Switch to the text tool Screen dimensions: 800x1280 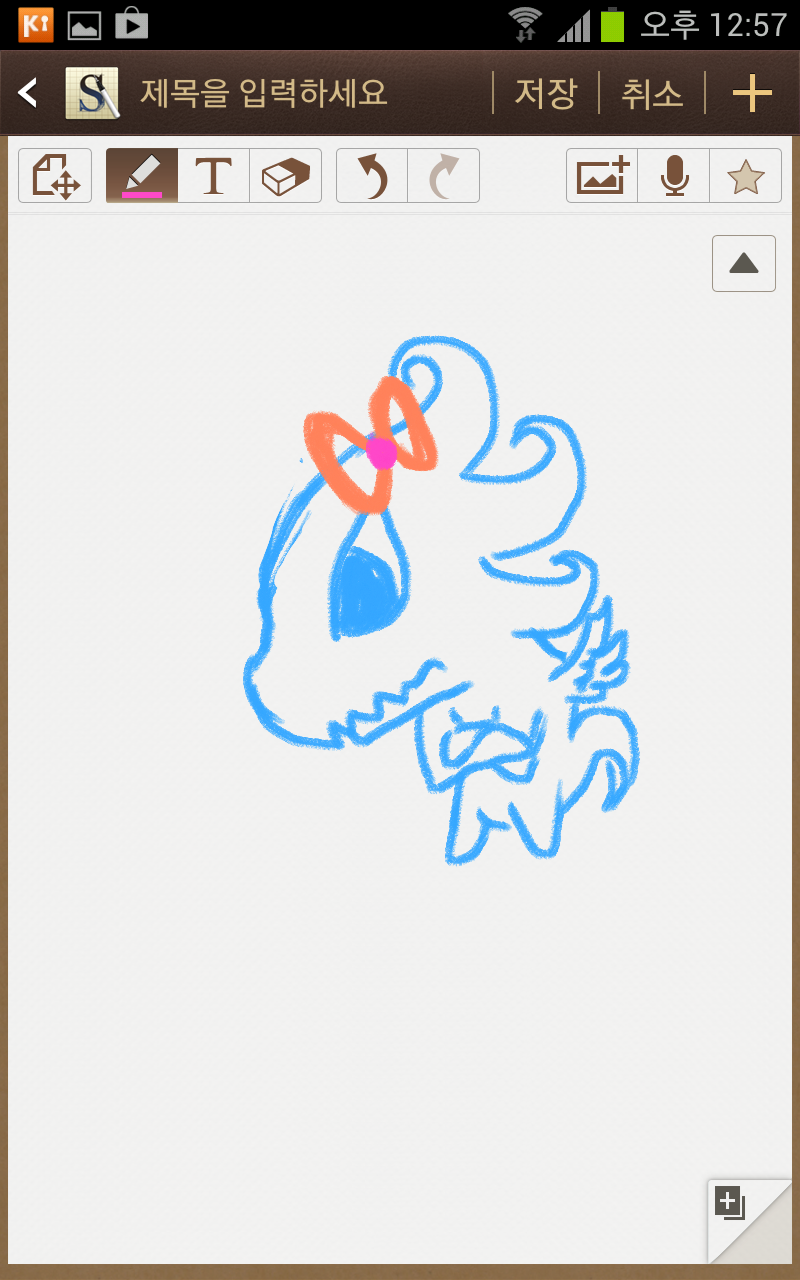[x=213, y=176]
